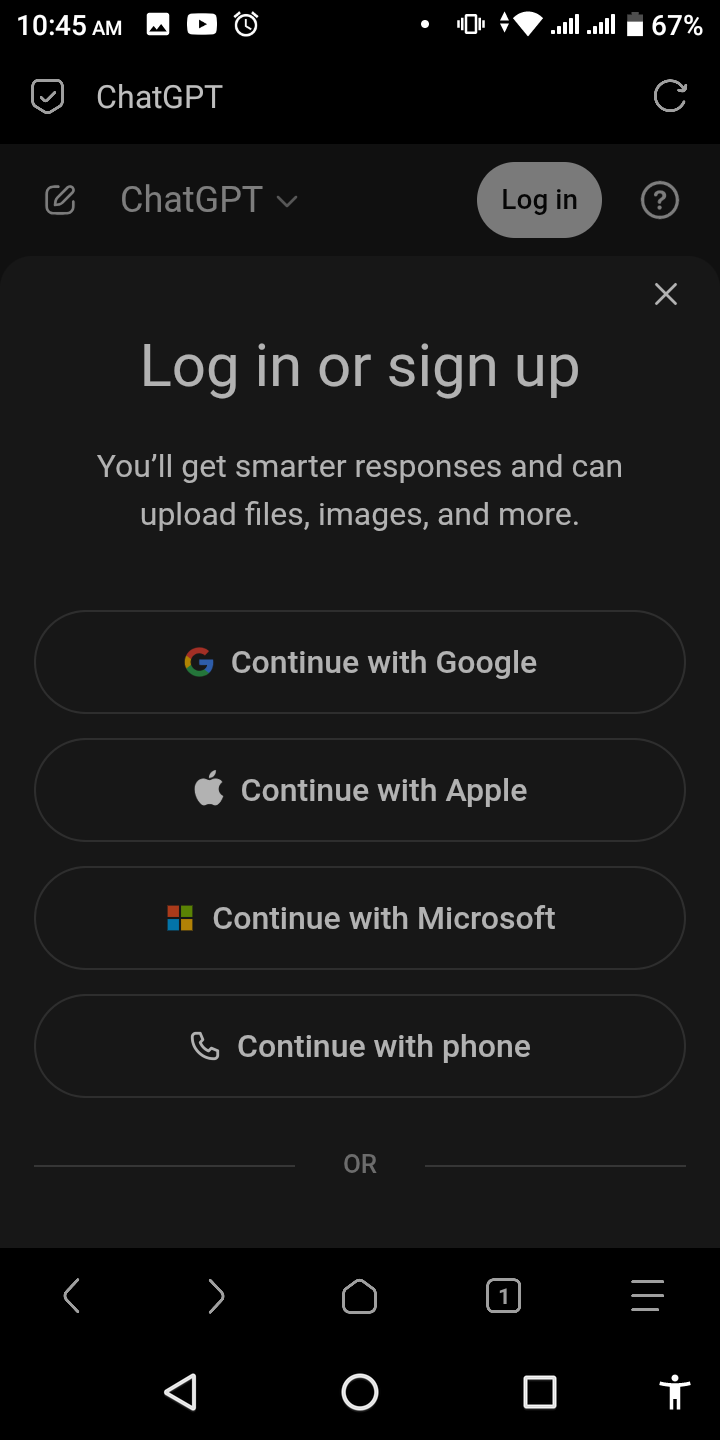Screen dimensions: 720x1440
Task: Tap the system recent apps button
Action: pos(539,1392)
